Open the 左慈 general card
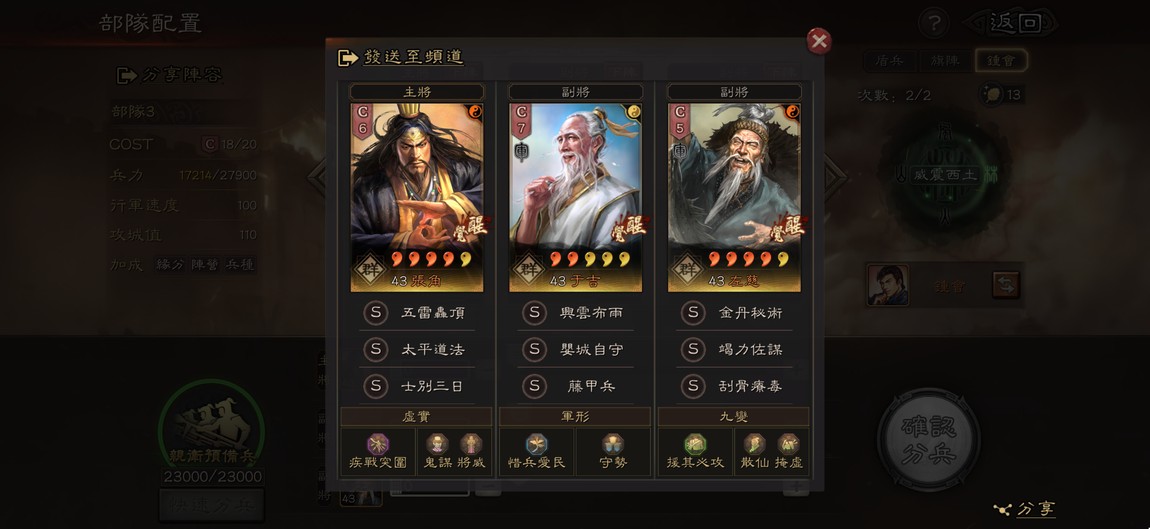The height and width of the screenshot is (529, 1150). click(734, 195)
